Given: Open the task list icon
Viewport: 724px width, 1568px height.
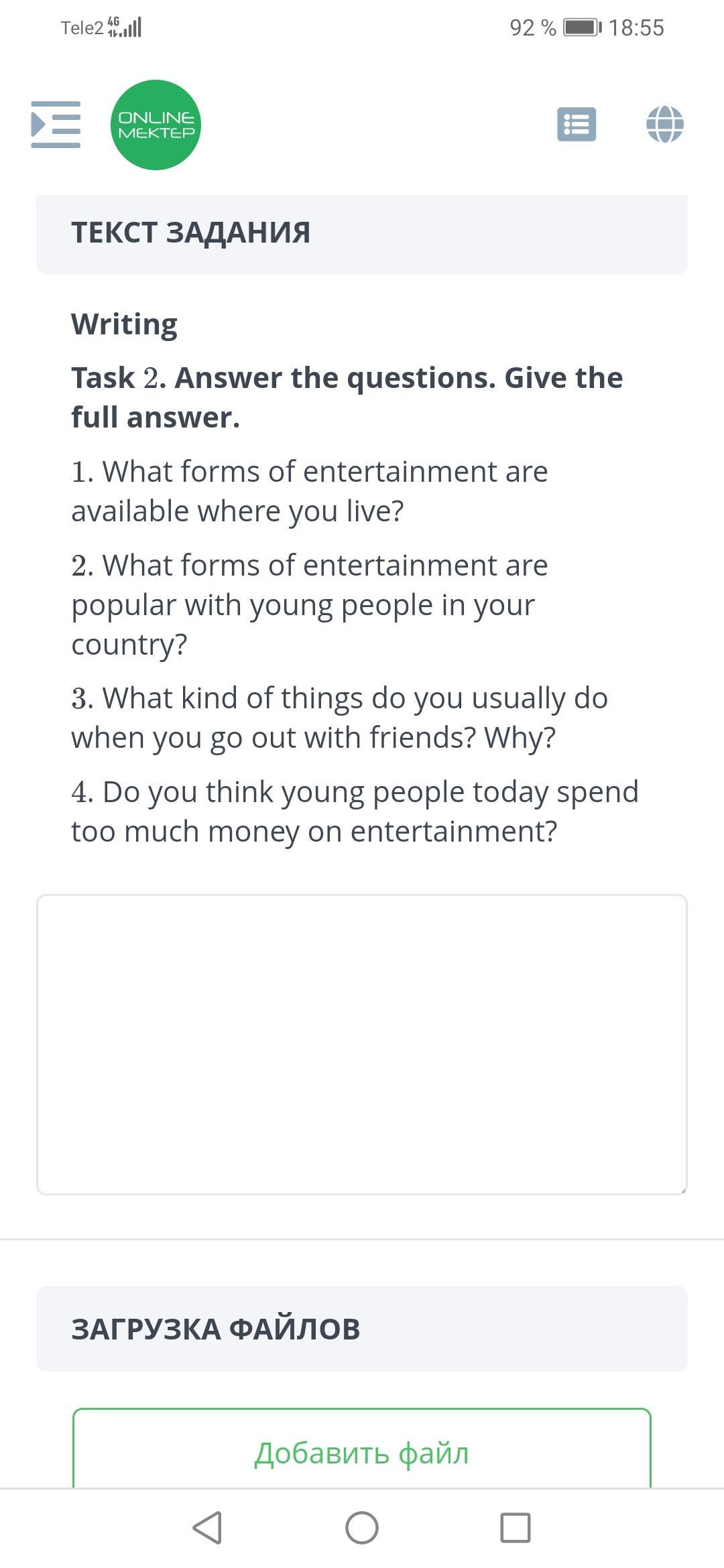Looking at the screenshot, I should point(577,125).
